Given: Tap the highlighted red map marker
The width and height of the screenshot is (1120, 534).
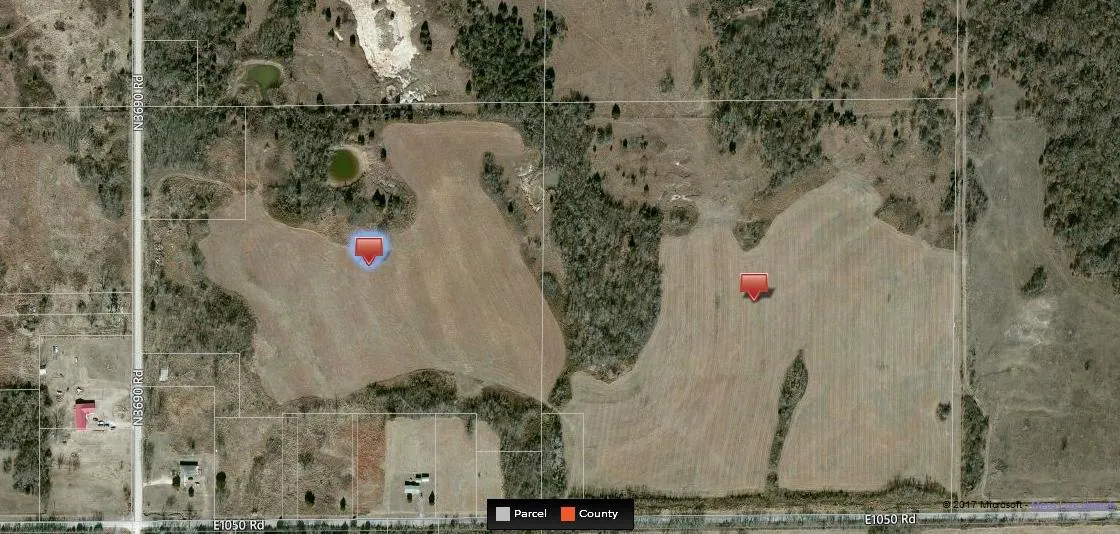Looking at the screenshot, I should (370, 249).
